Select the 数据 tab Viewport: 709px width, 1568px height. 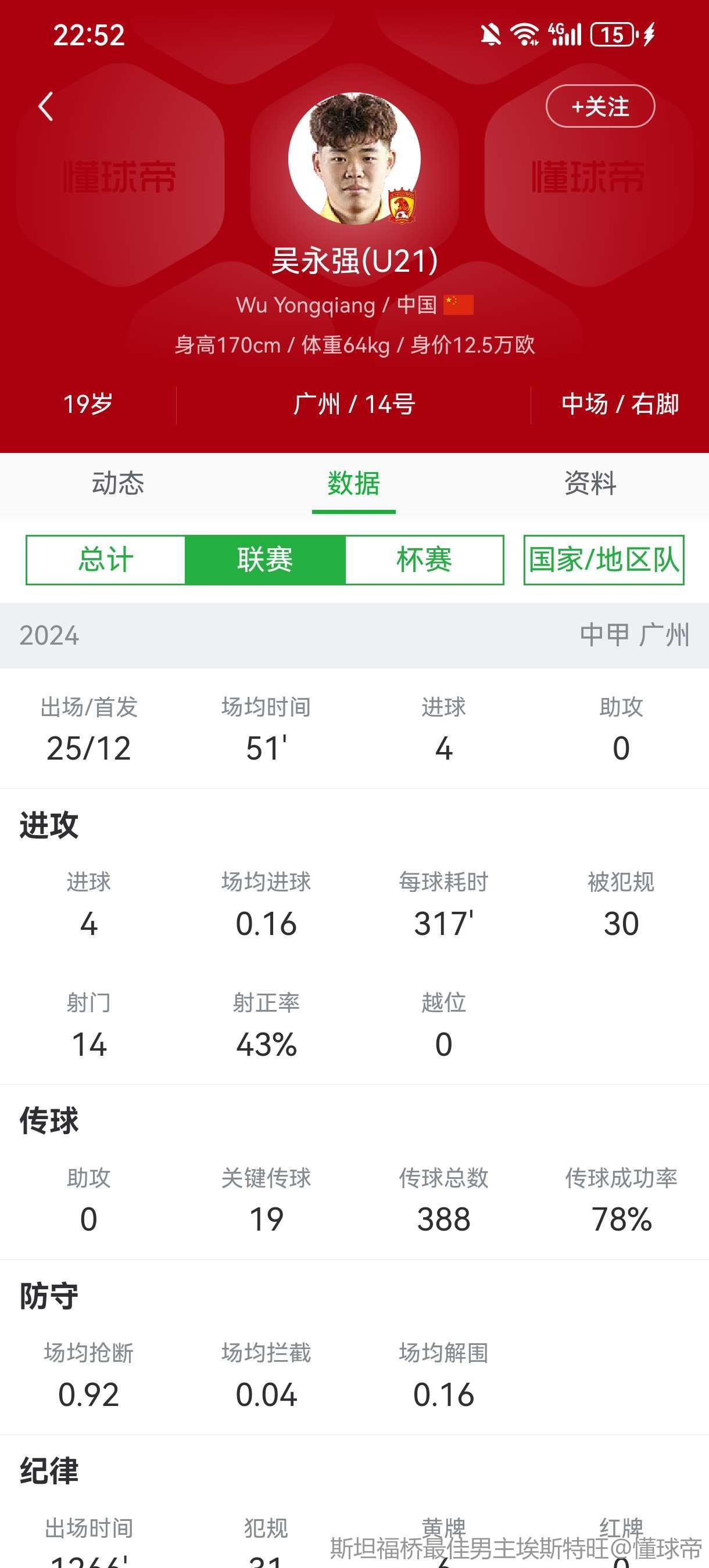(x=354, y=483)
